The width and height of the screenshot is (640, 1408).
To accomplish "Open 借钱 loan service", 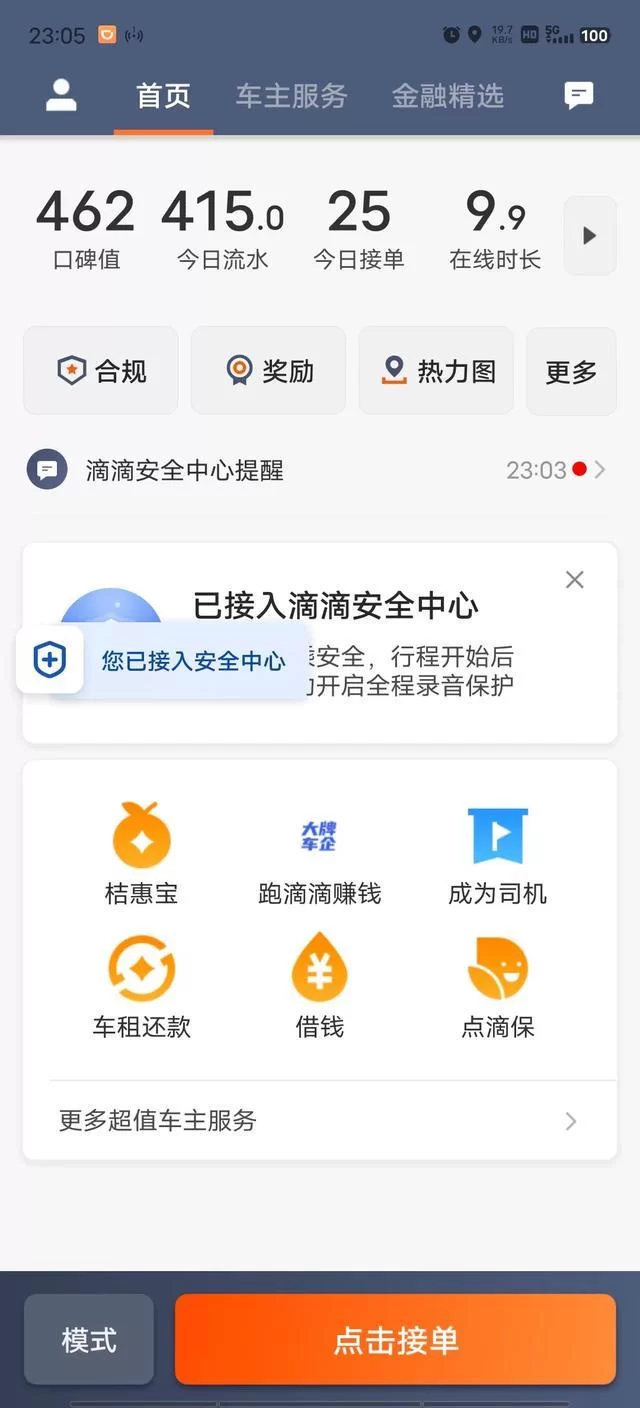I will click(319, 987).
